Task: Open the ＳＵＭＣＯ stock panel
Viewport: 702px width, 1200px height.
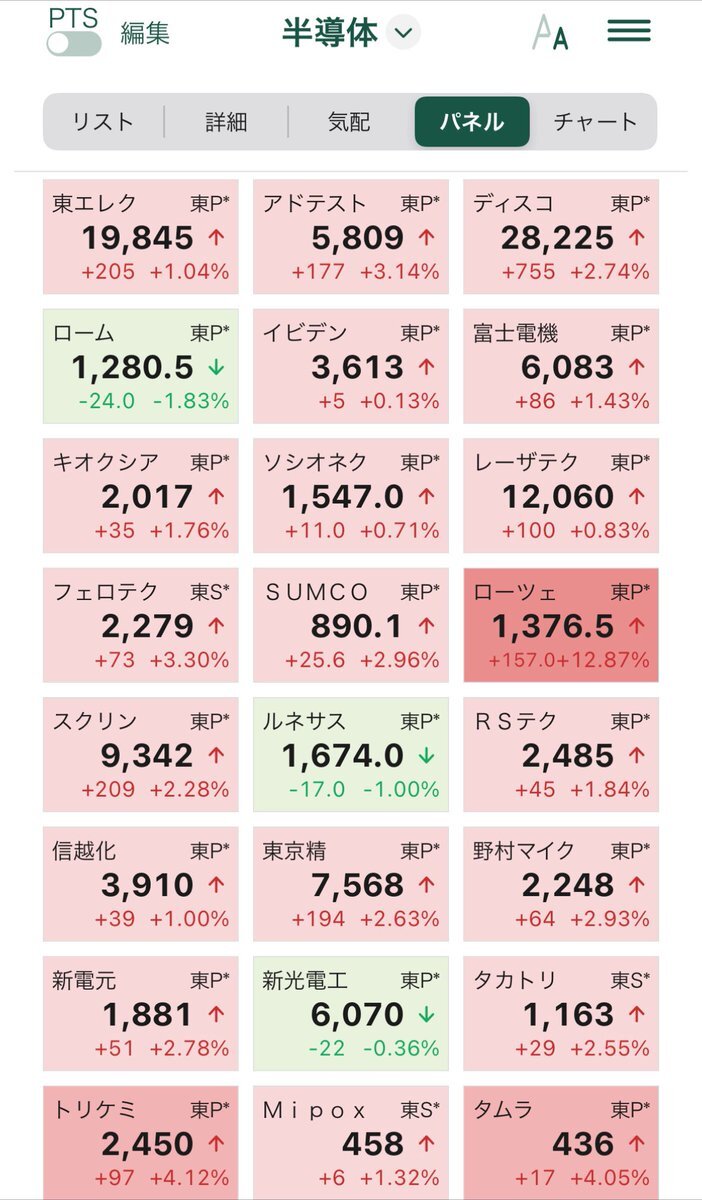Action: tap(351, 625)
